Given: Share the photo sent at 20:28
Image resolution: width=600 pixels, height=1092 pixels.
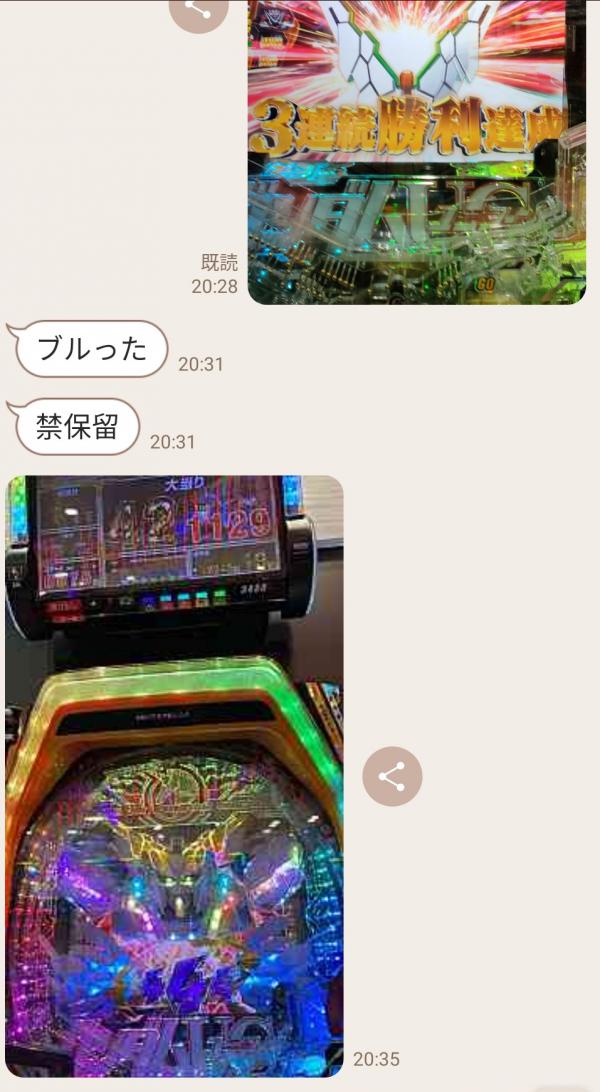Looking at the screenshot, I should pos(198,12).
